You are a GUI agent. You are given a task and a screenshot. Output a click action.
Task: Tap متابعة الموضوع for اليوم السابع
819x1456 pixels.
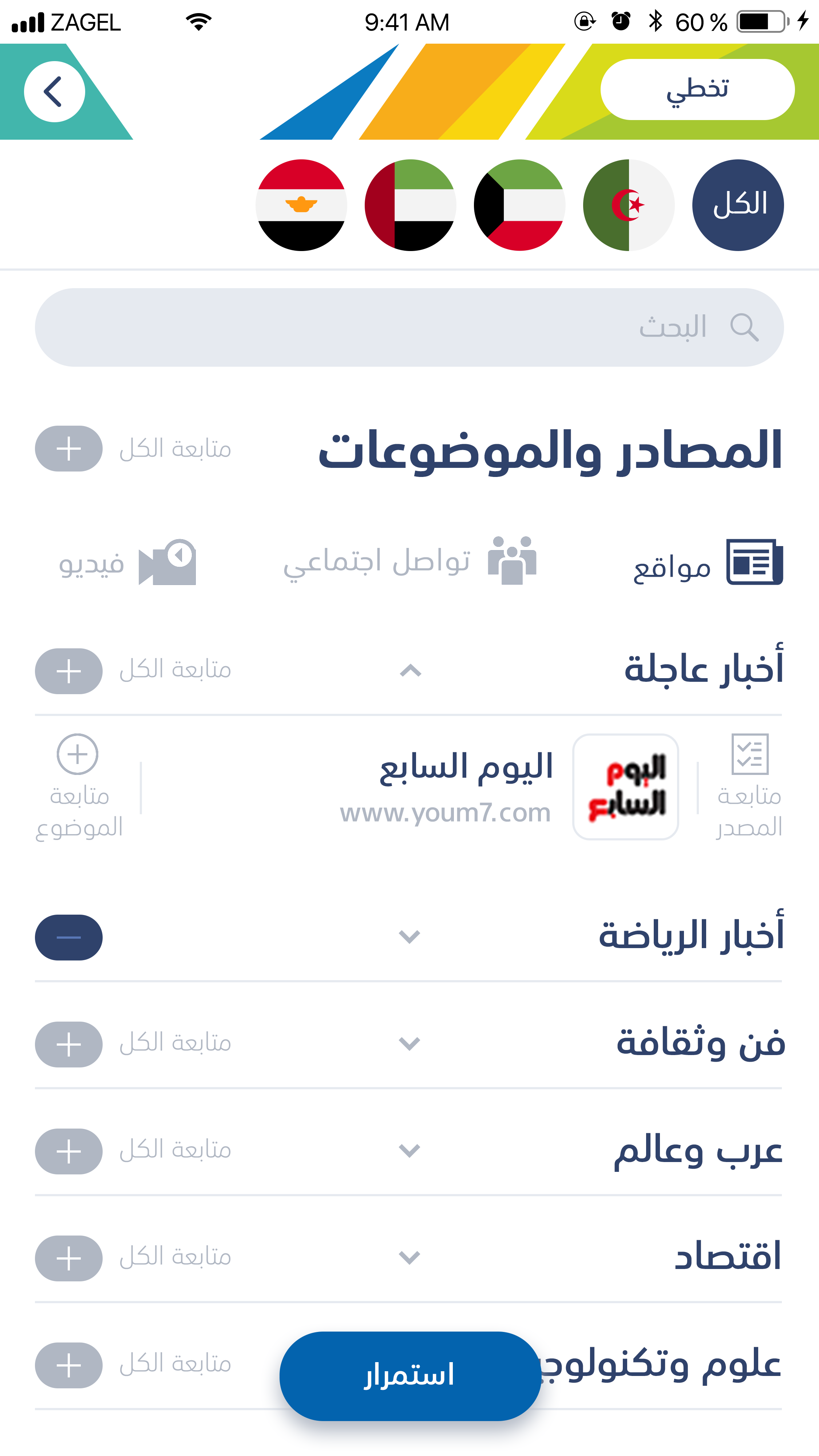tap(79, 786)
